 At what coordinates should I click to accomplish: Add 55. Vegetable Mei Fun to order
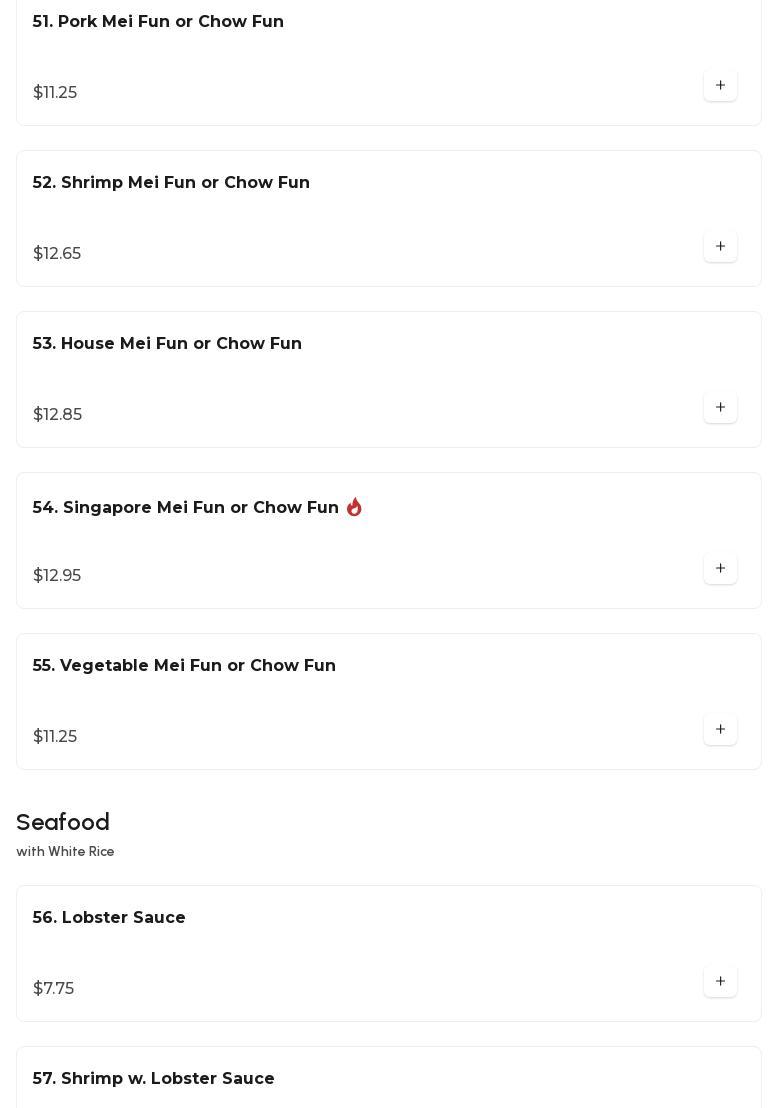coord(720,730)
